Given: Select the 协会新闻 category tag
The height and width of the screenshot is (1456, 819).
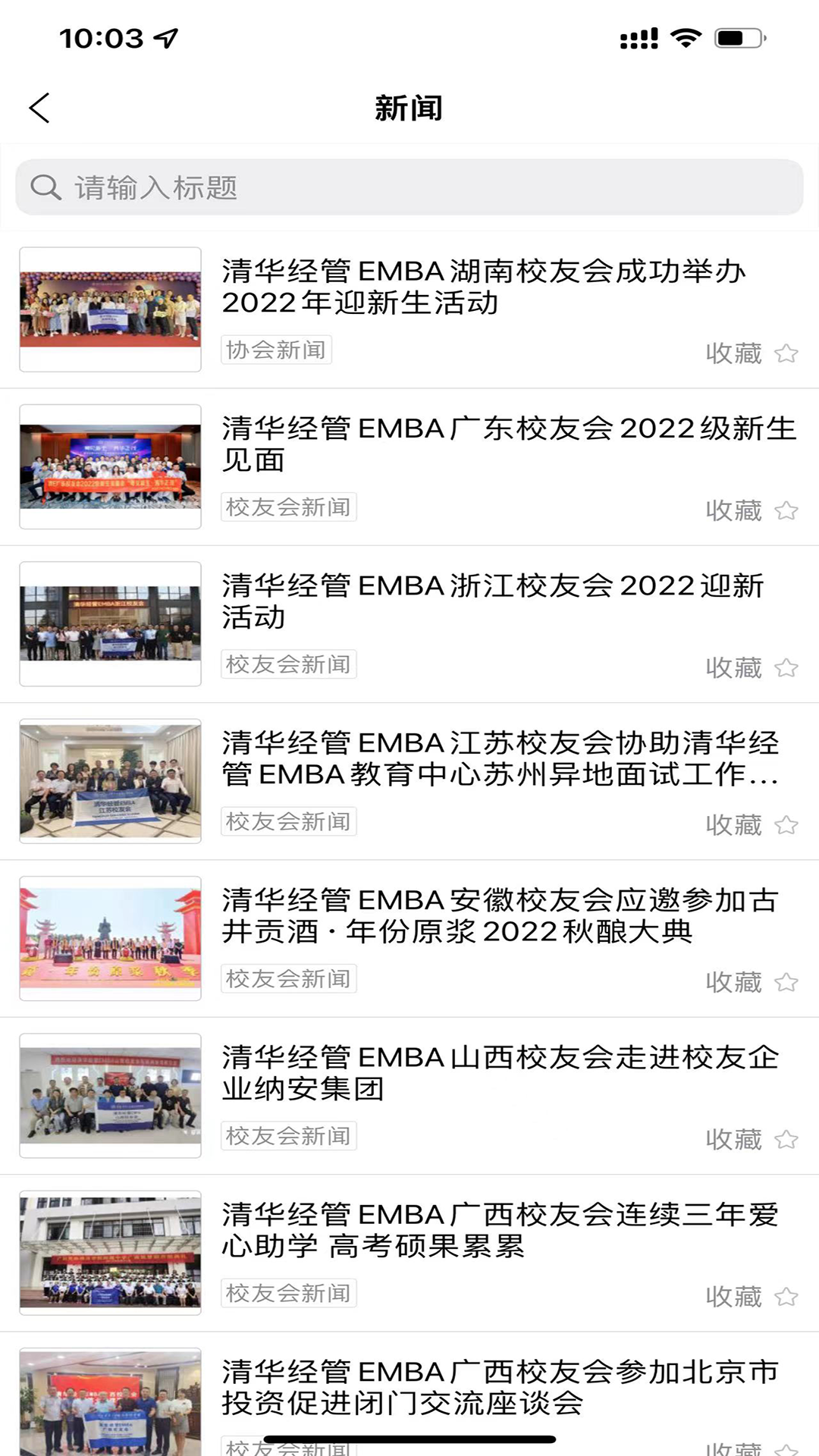Looking at the screenshot, I should click(x=276, y=350).
